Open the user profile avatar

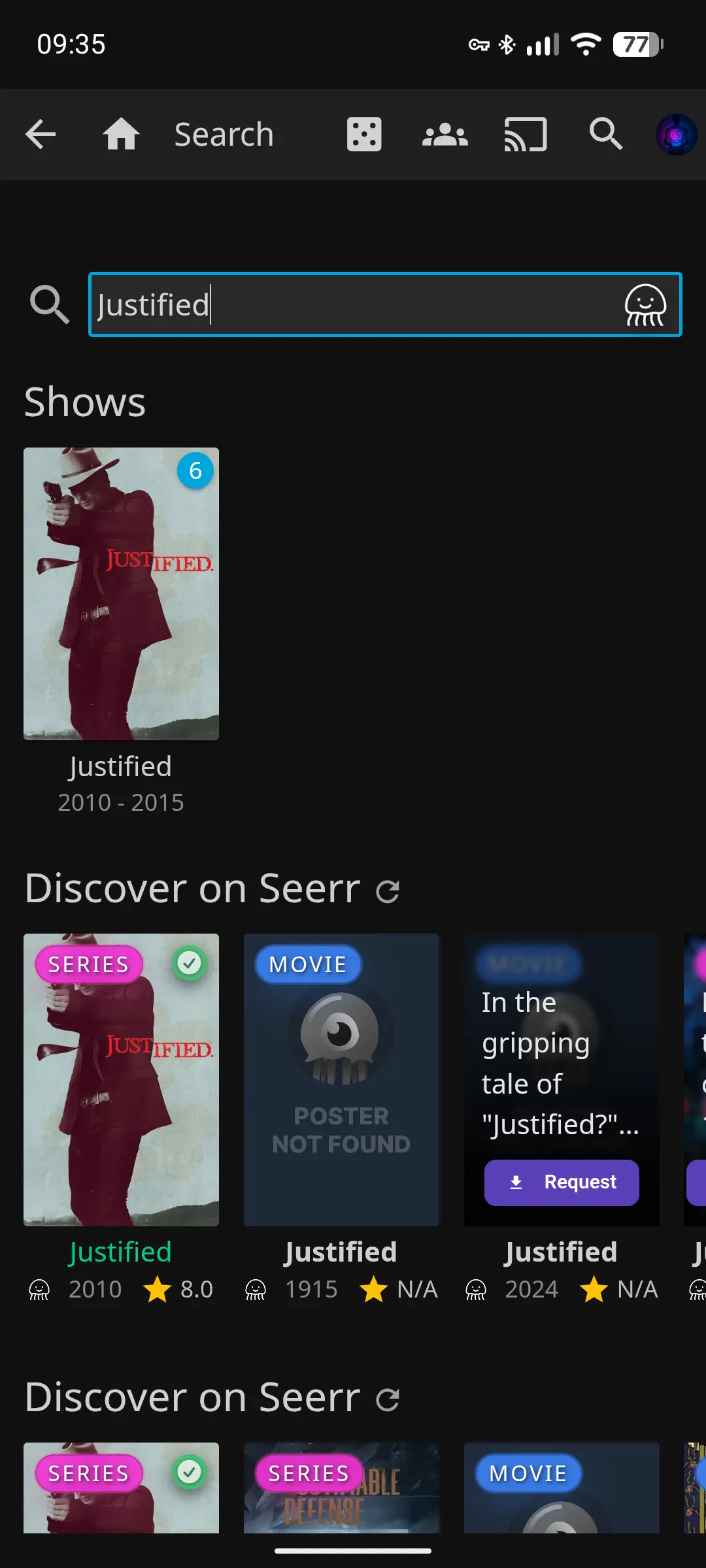(x=676, y=135)
